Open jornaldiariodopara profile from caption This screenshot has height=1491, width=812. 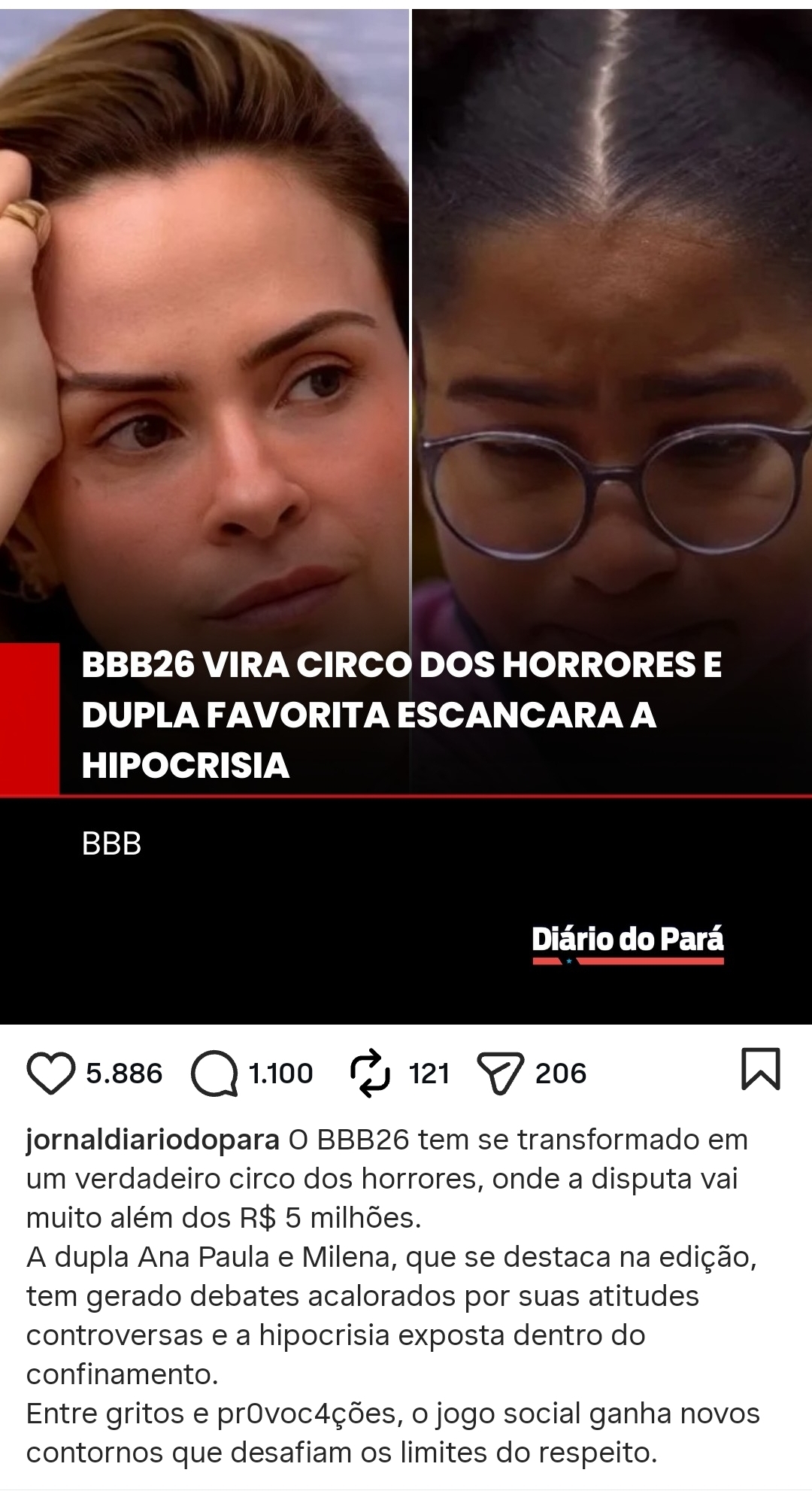pos(153,1140)
